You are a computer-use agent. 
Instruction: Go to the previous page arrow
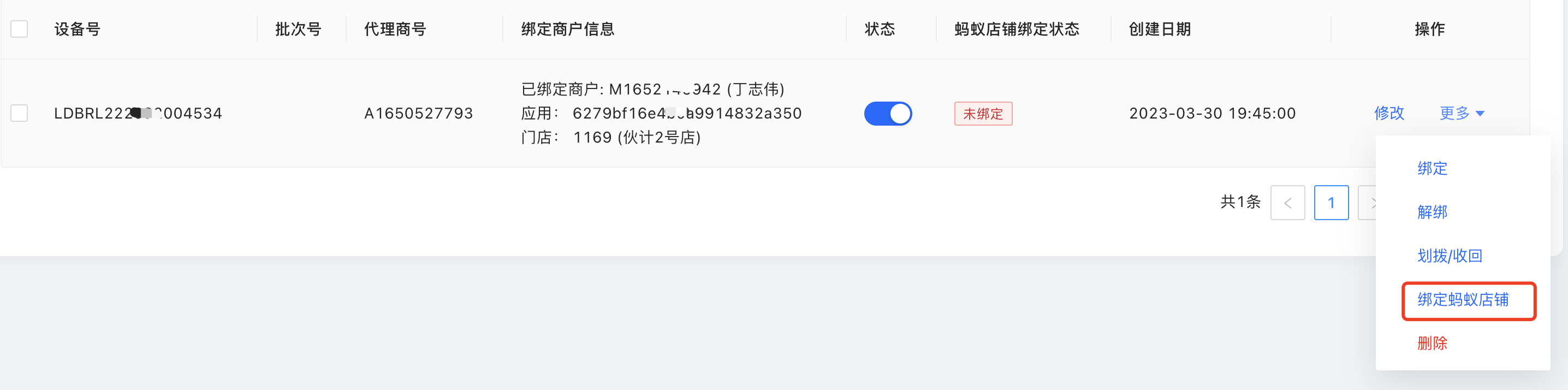[1287, 203]
